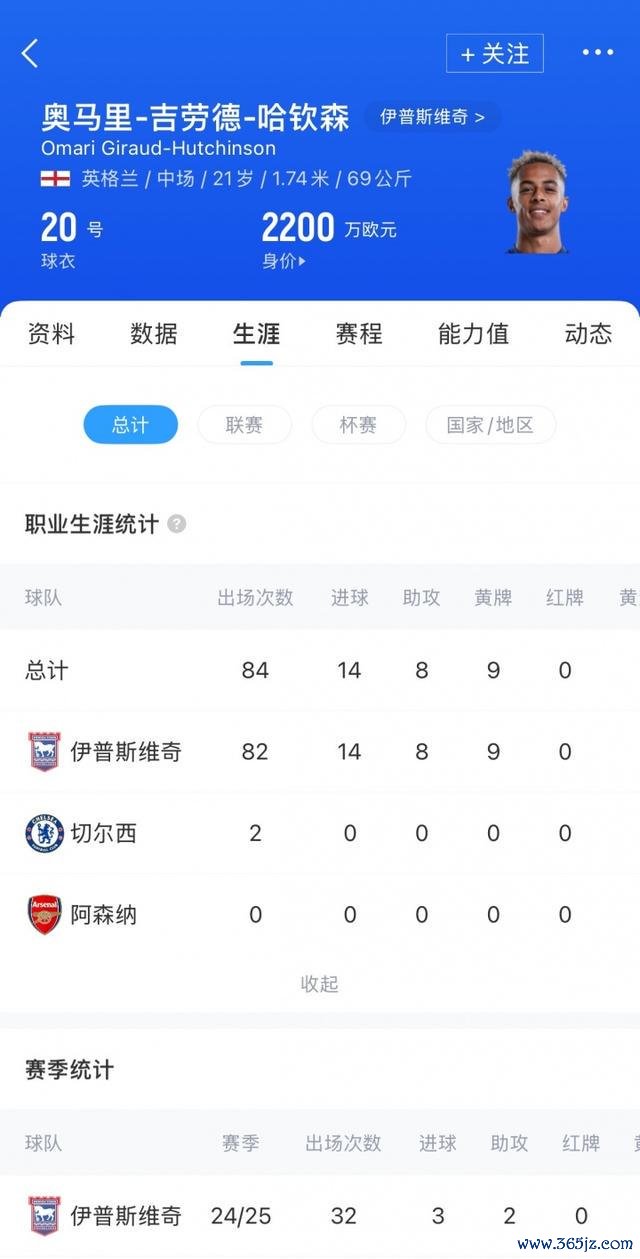Follow the player with +关注 button
Viewport: 640px width, 1259px height.
495,53
